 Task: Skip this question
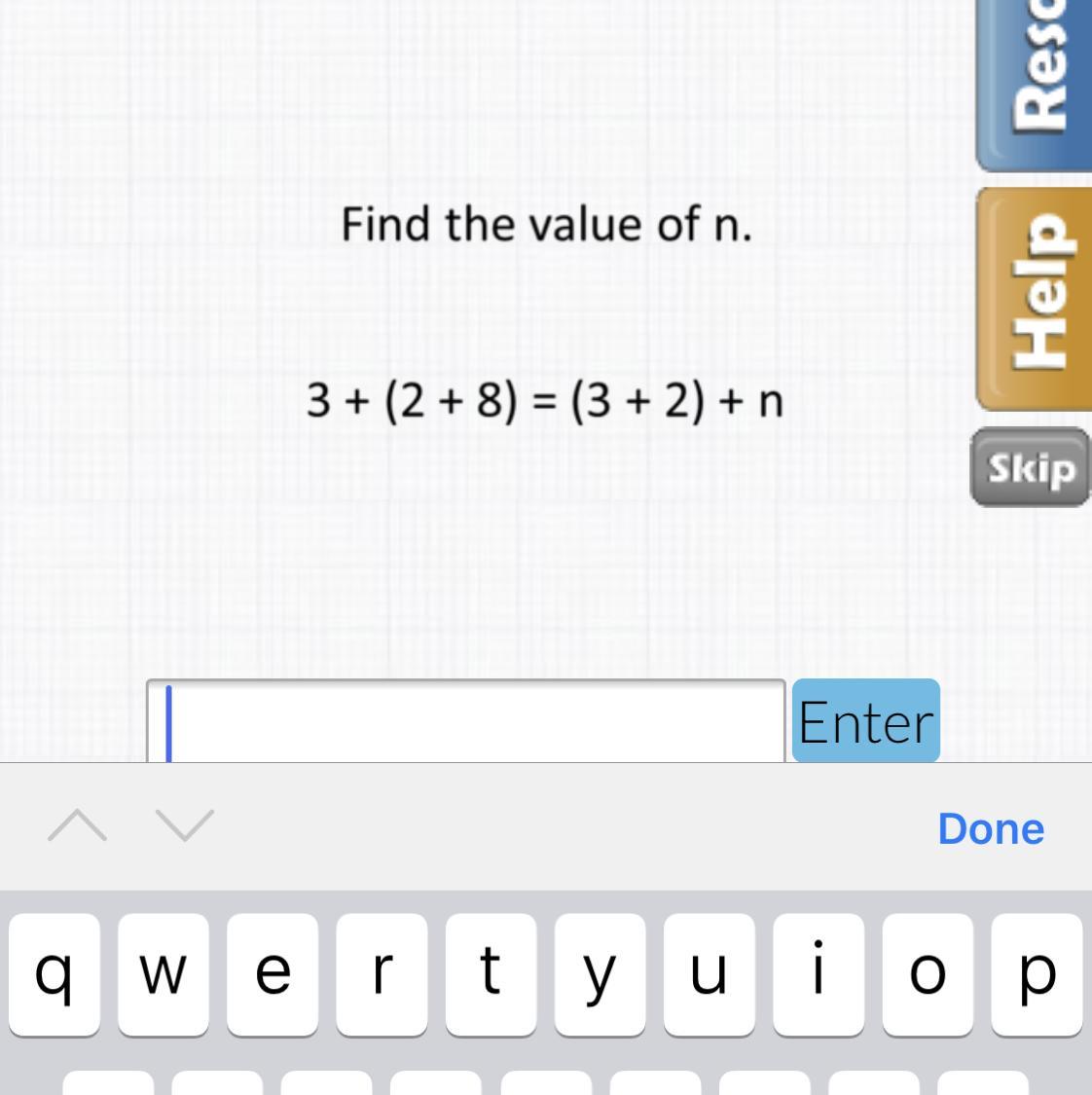[1032, 469]
